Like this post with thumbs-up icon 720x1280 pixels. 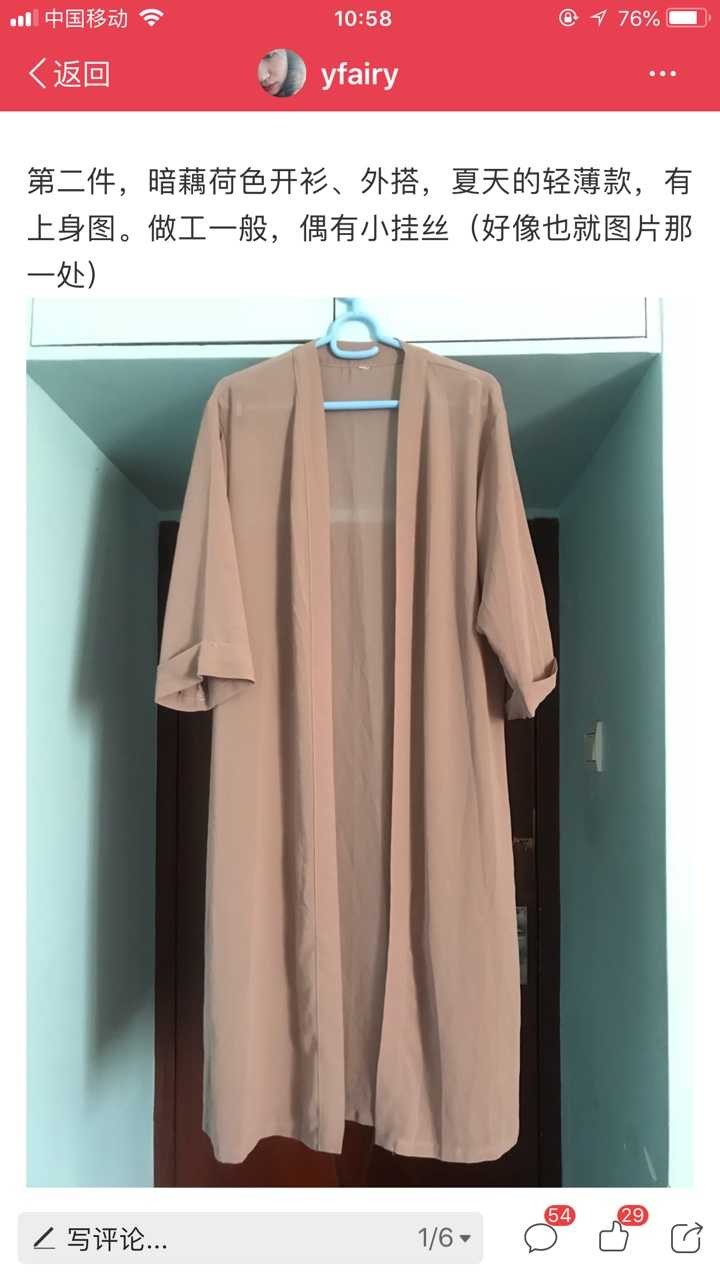(613, 1238)
